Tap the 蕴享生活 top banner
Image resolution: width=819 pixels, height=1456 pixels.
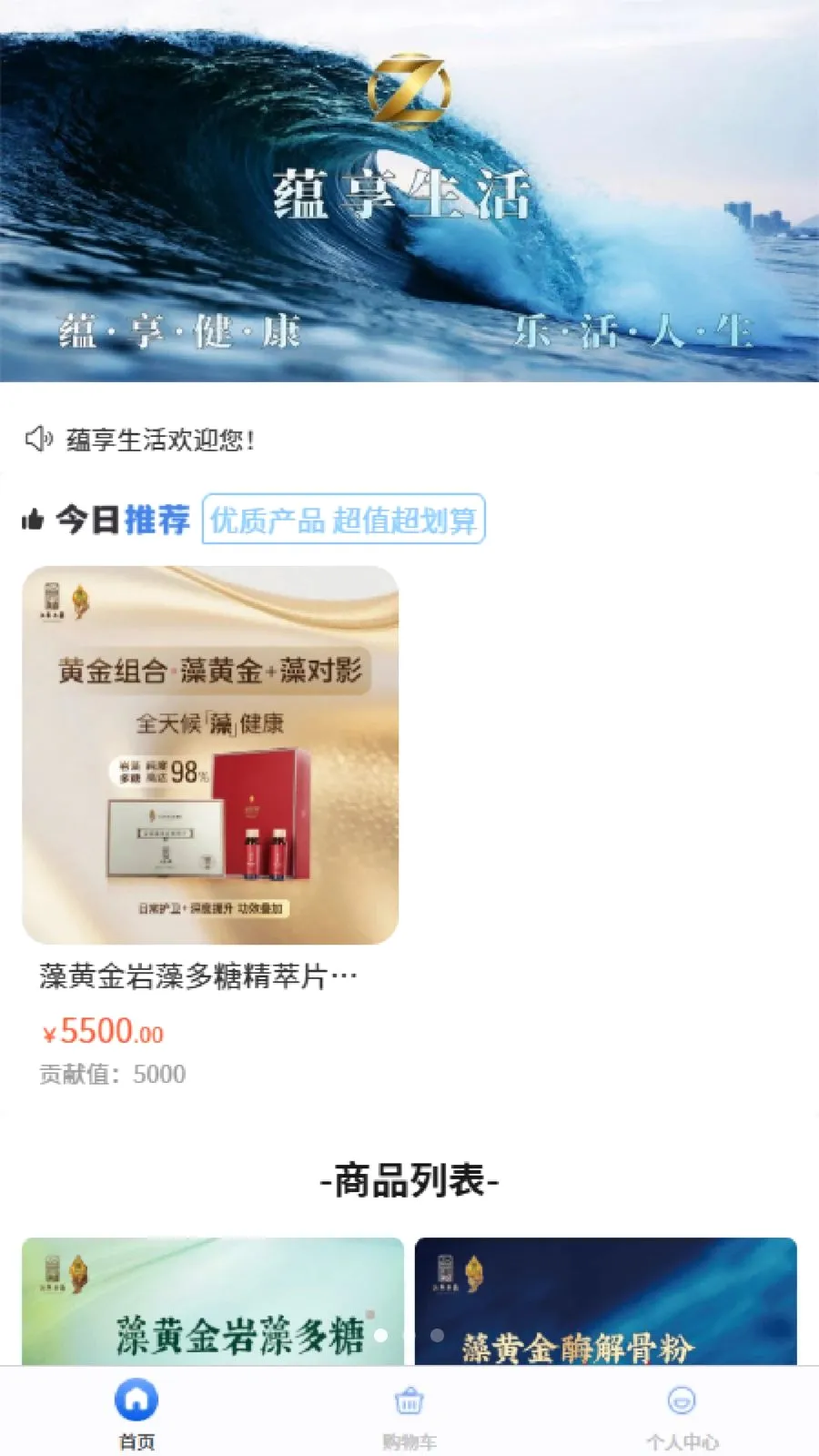(x=409, y=191)
